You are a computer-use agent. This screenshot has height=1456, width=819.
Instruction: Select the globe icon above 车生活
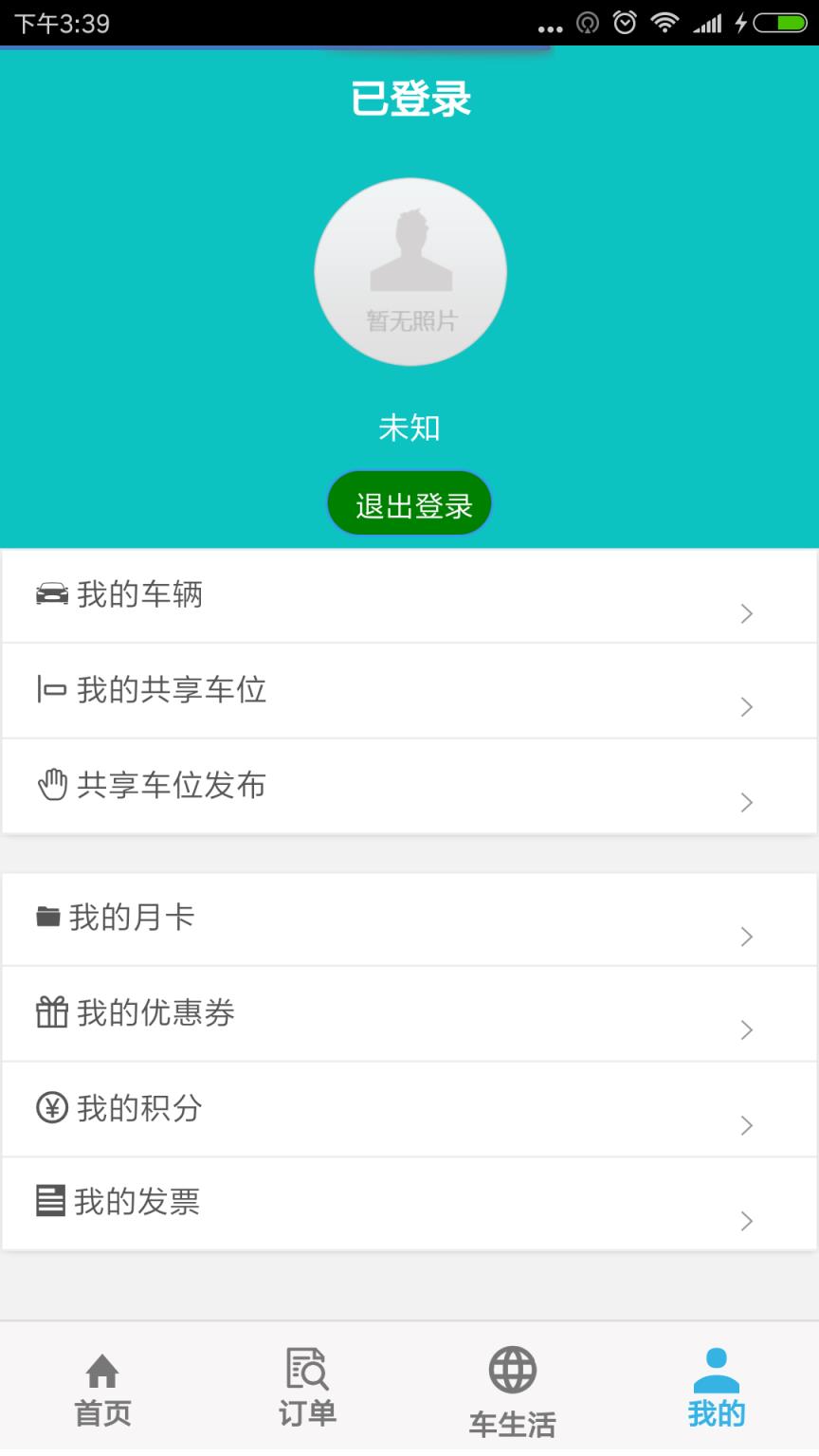(x=511, y=1372)
